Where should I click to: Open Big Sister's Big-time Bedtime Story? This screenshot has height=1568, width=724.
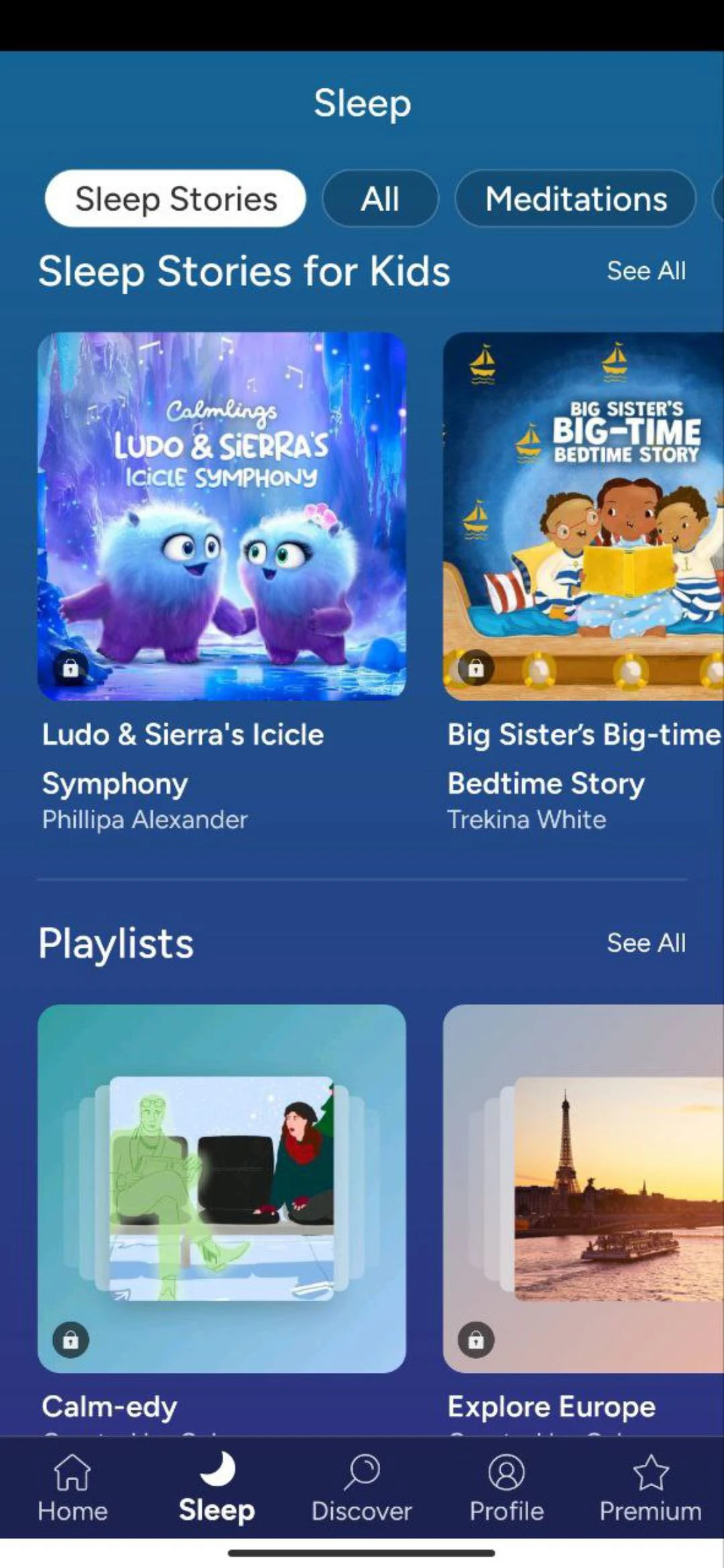[583, 516]
